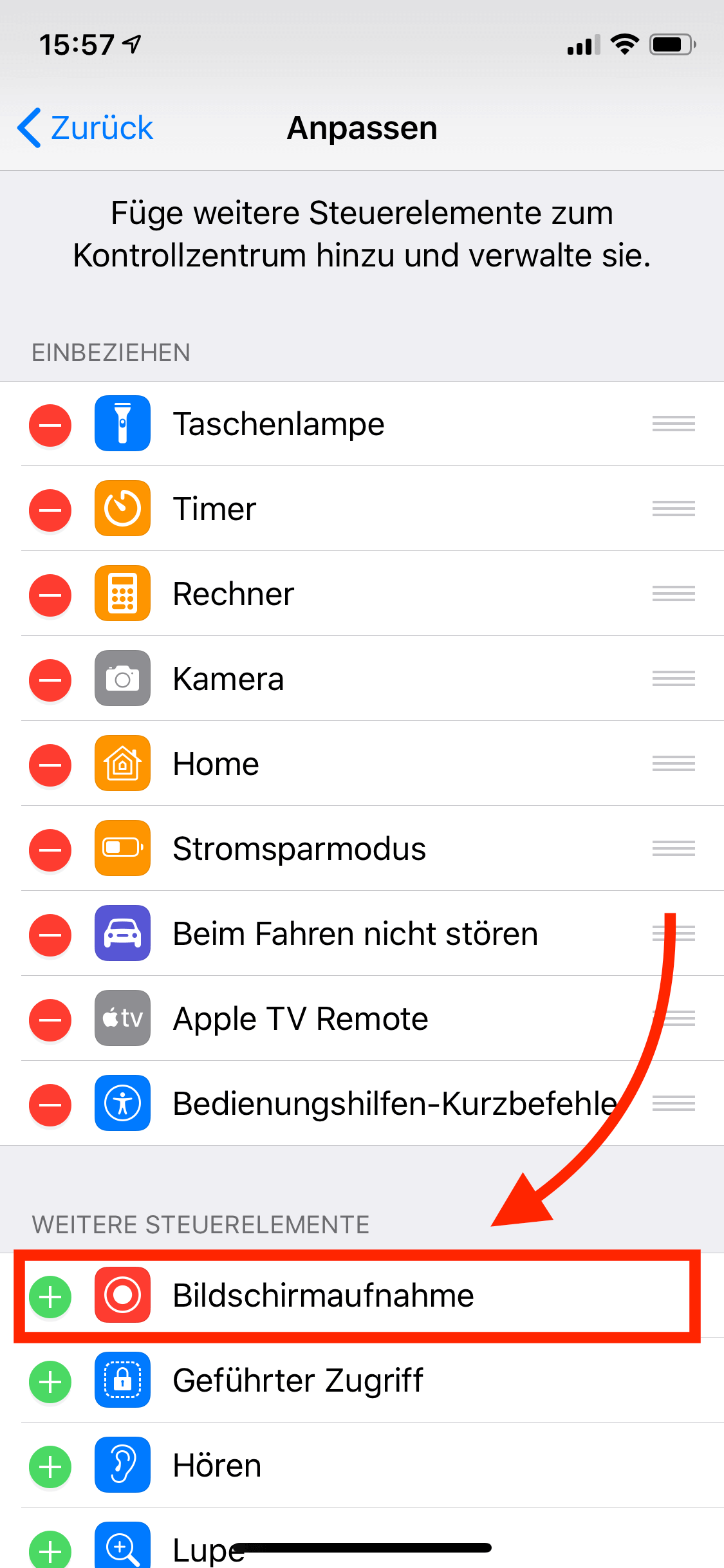Tap the minus beside Stromsparmodus
724x1568 pixels.
50,850
